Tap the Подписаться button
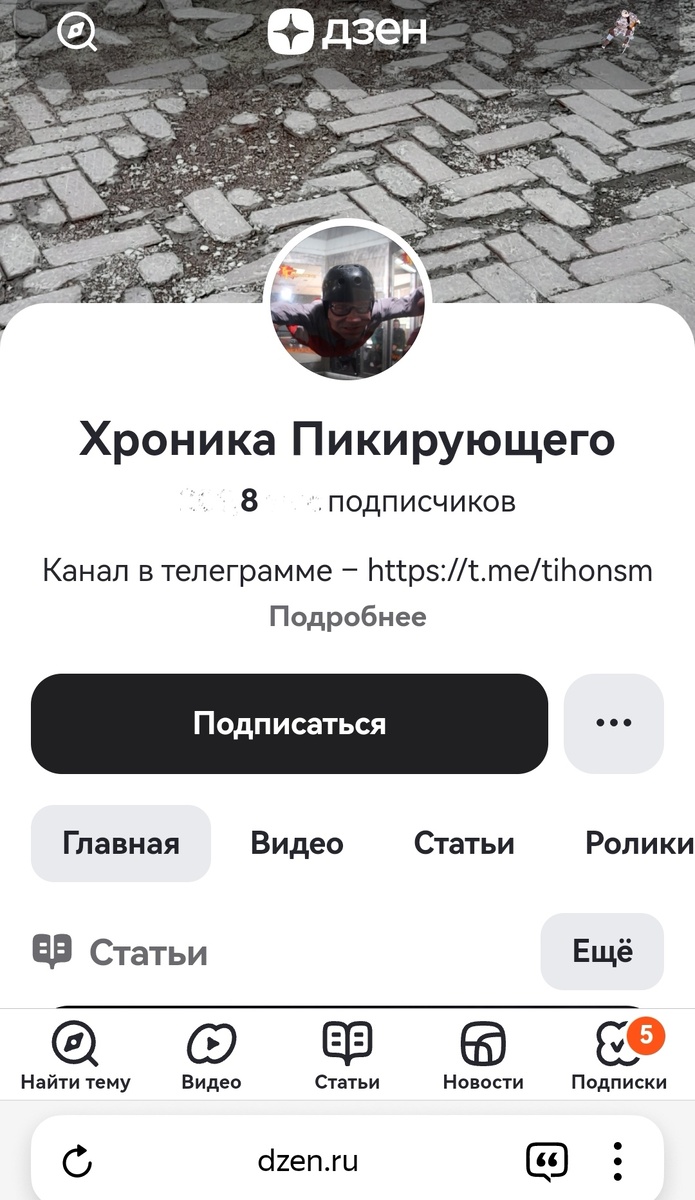Viewport: 695px width, 1200px height. [289, 723]
